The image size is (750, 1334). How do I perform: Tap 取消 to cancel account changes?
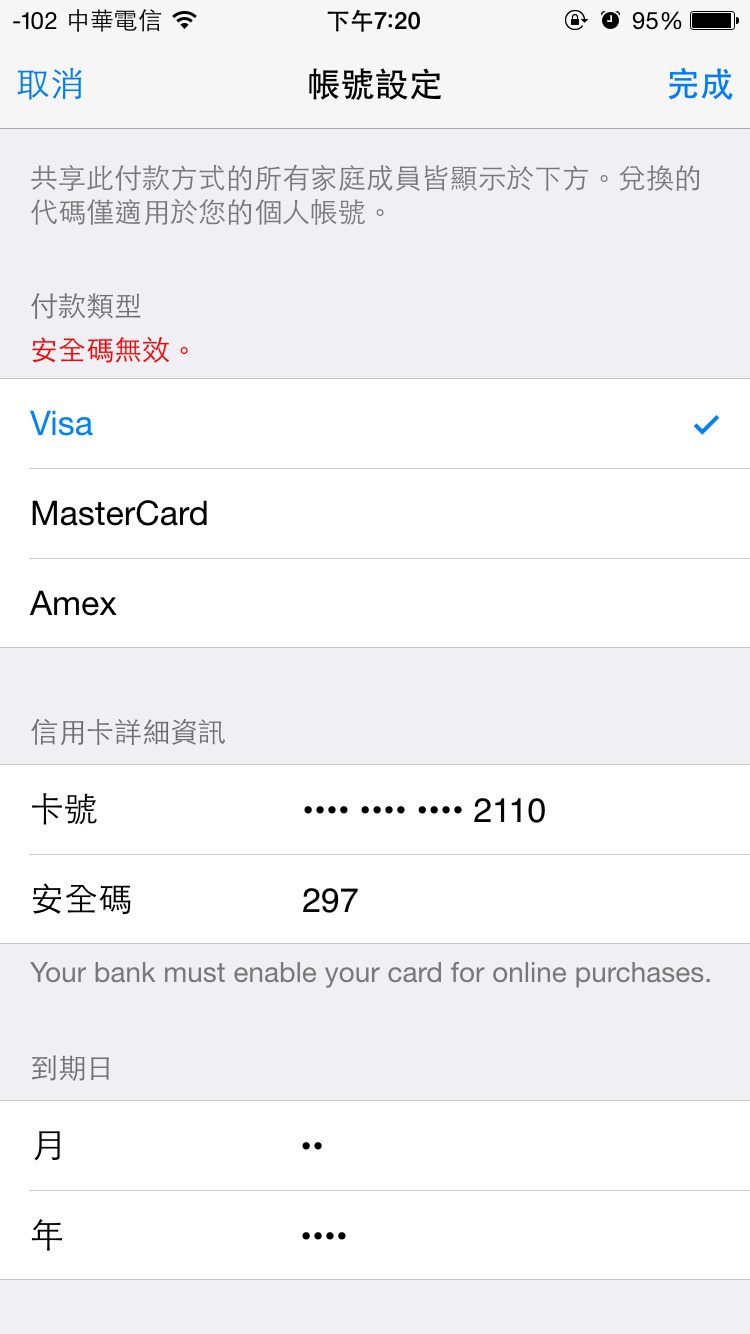click(x=50, y=85)
